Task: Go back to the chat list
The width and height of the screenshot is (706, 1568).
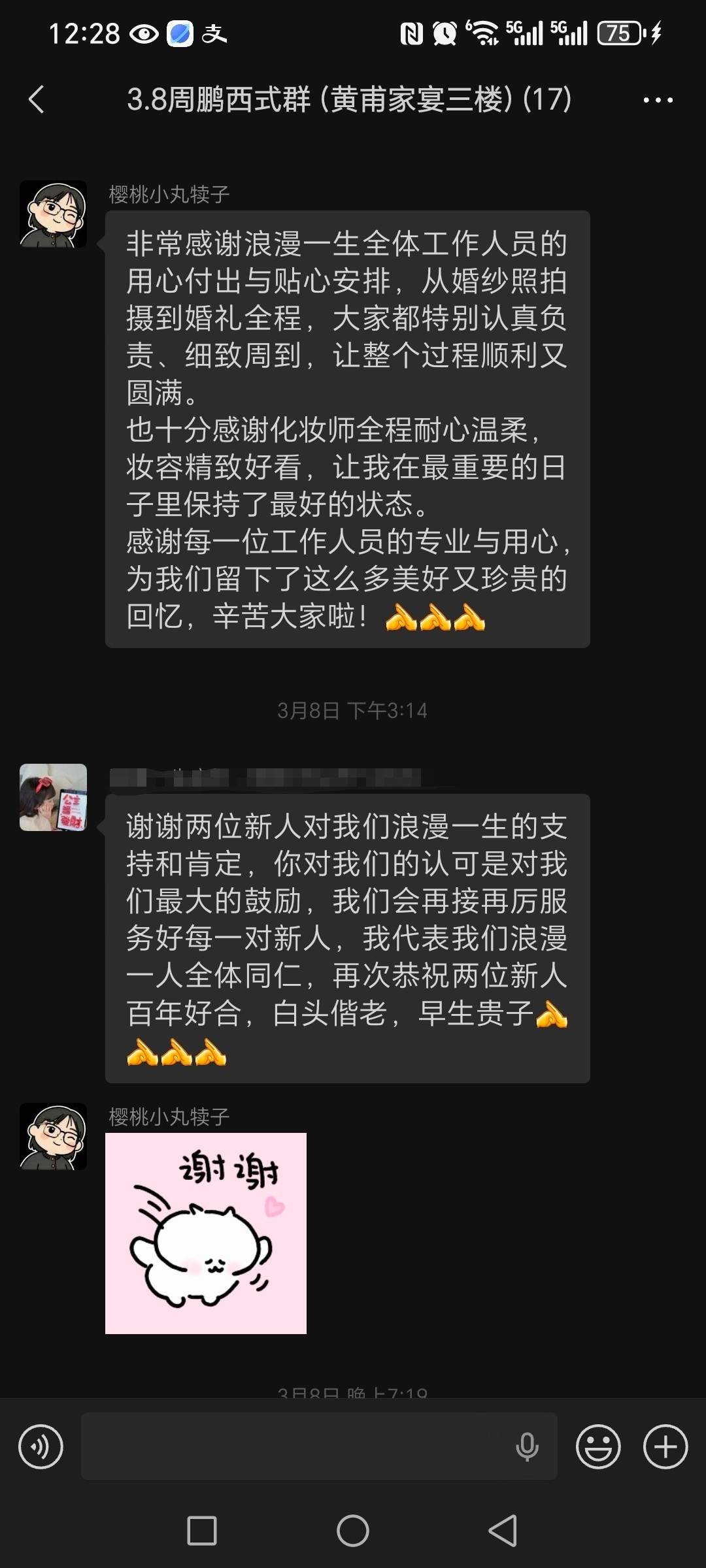Action: coord(37,99)
